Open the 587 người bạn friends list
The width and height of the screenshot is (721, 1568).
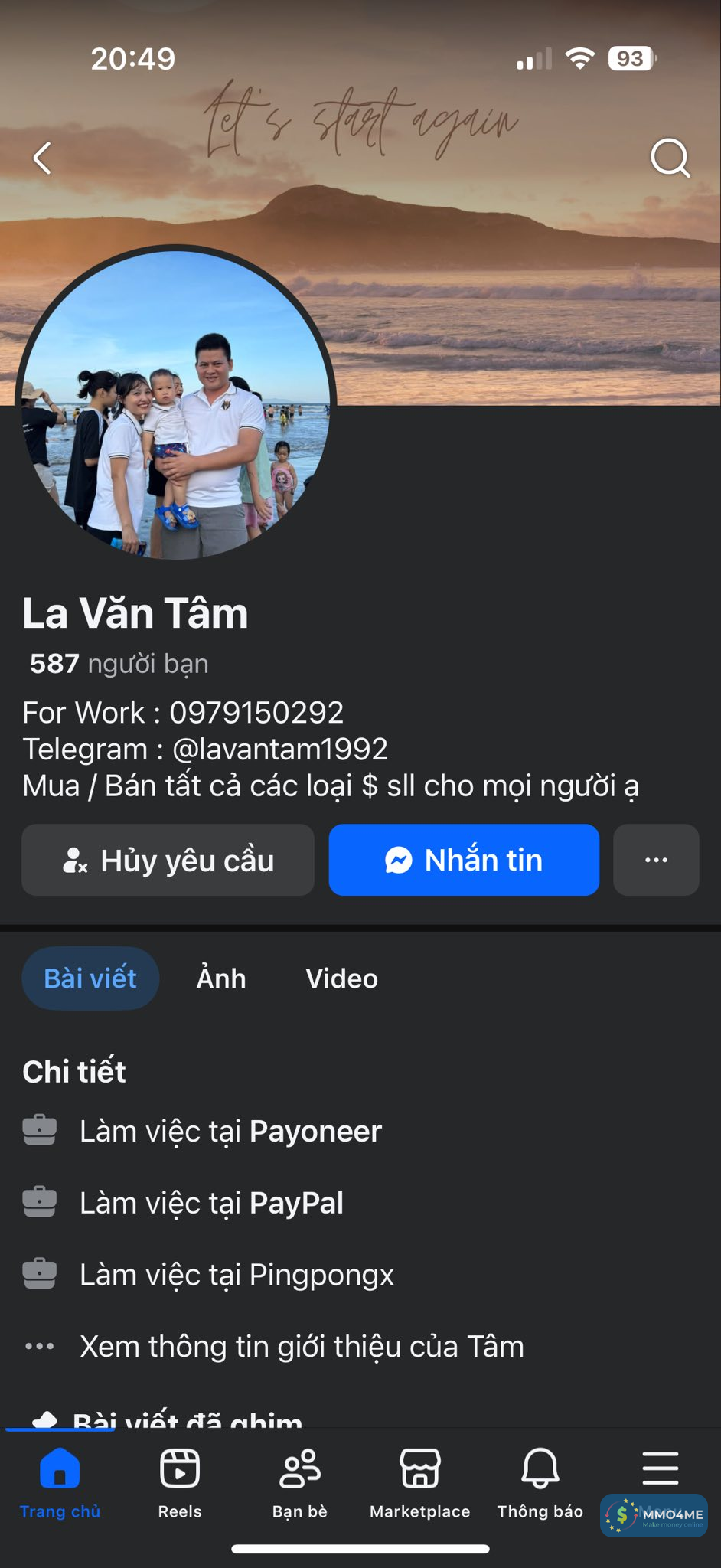point(119,664)
